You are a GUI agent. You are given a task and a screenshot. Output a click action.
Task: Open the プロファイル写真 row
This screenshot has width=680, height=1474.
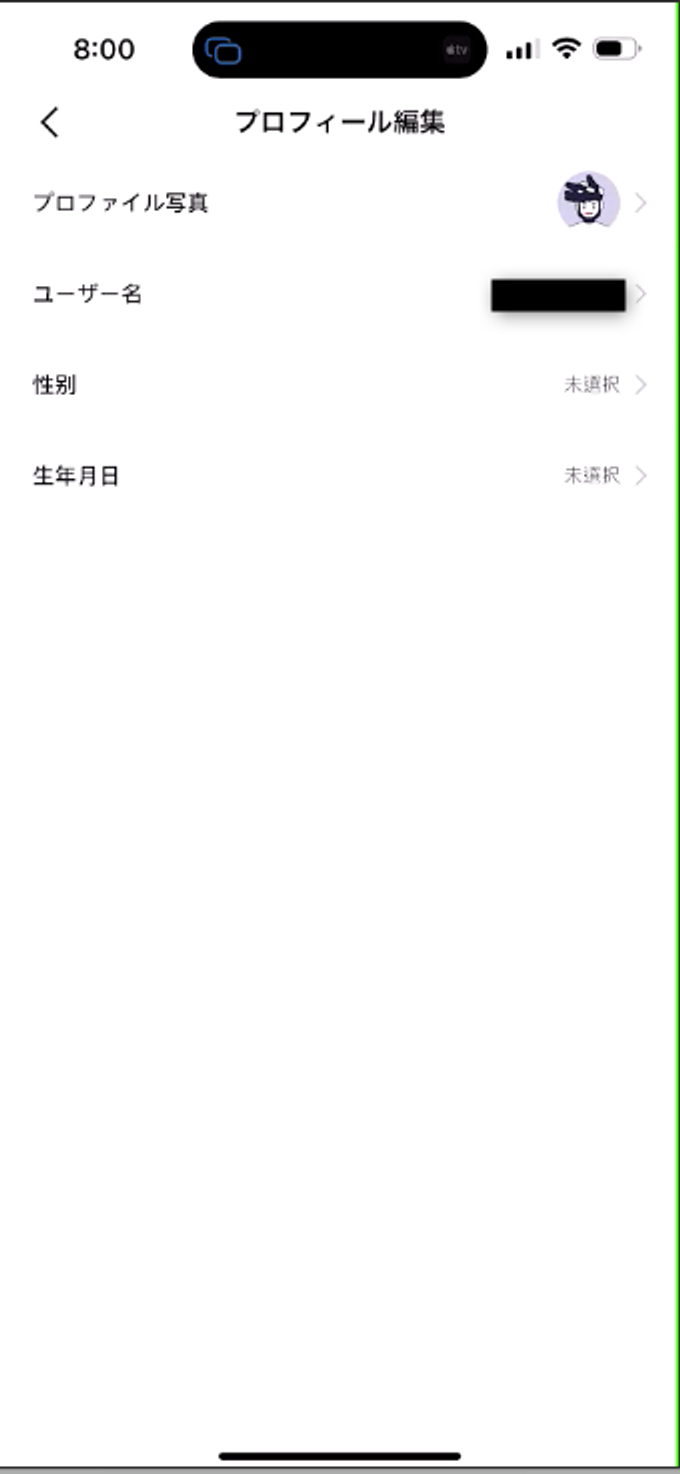[x=340, y=203]
